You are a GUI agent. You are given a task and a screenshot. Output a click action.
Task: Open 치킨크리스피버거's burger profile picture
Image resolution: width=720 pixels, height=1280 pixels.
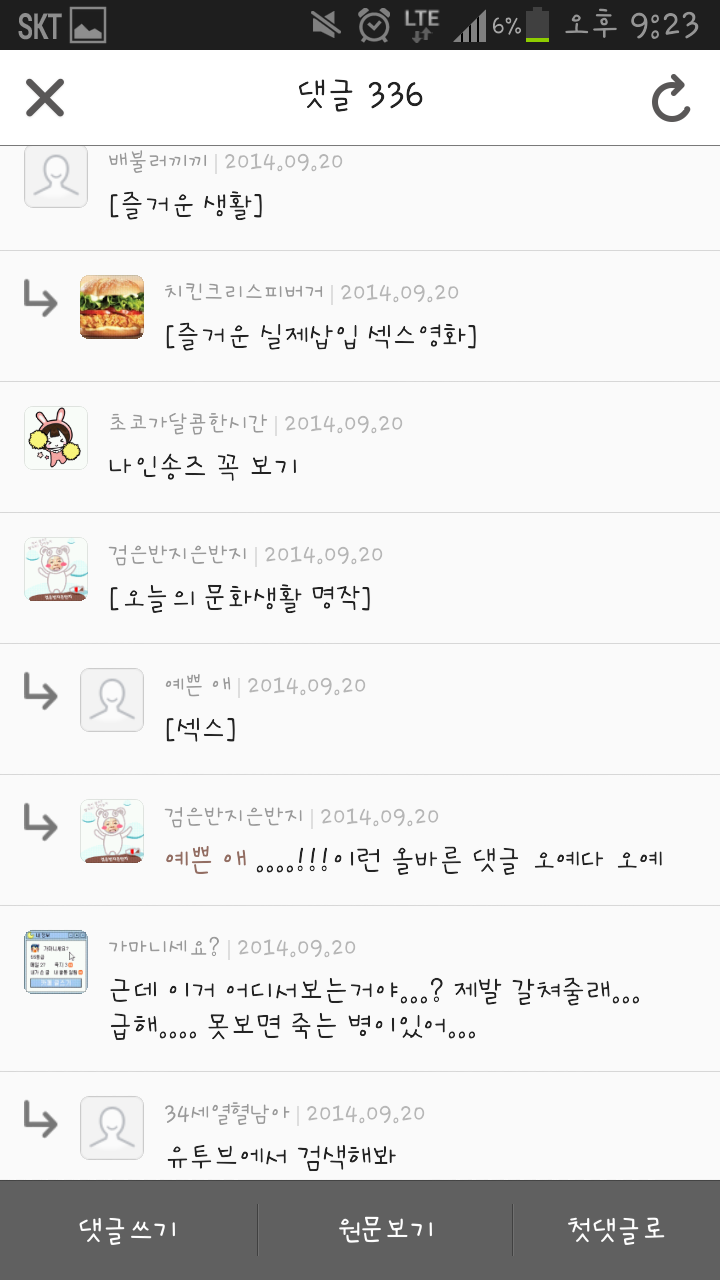click(x=112, y=307)
